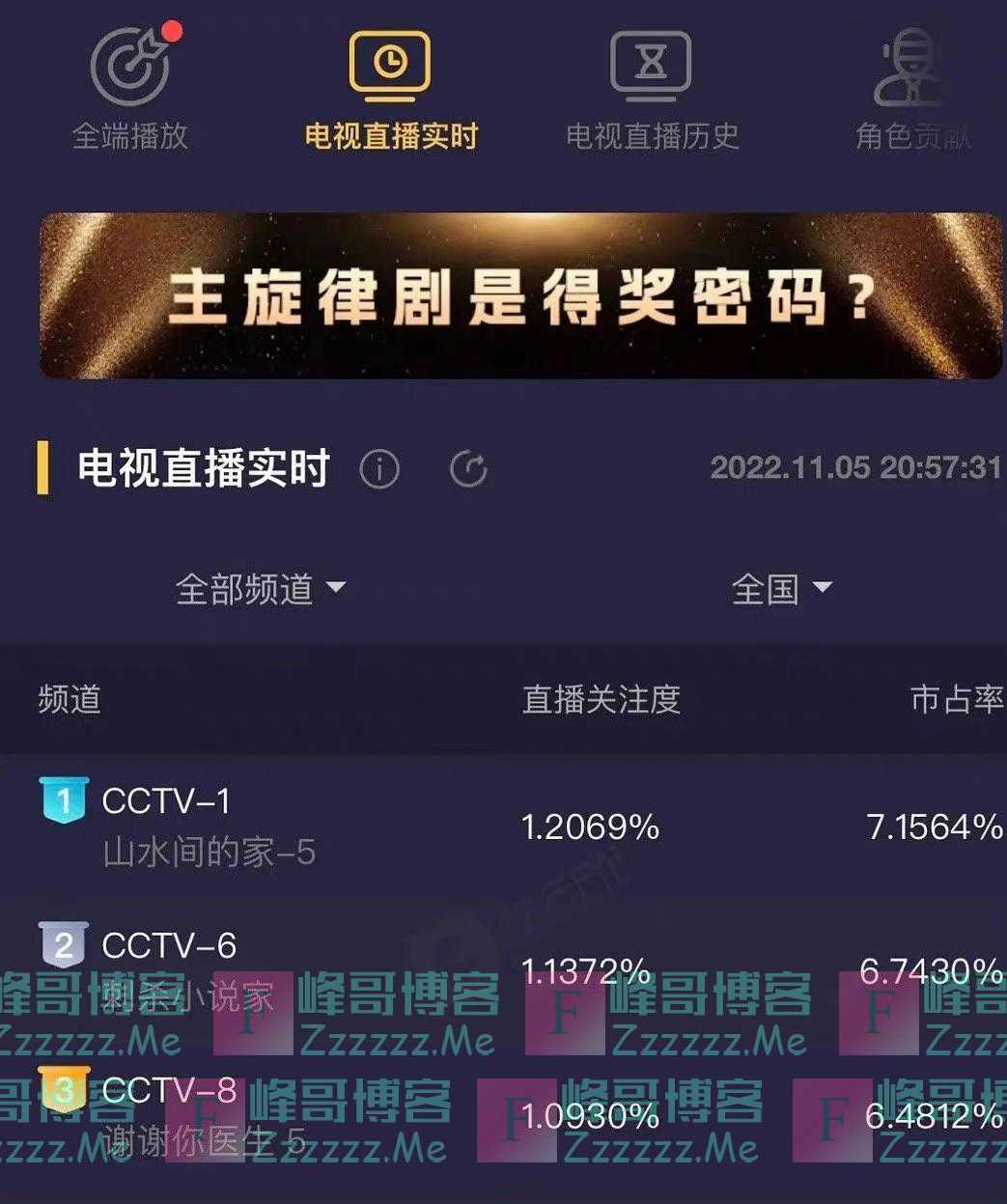
Task: Switch to the 角色贡献 tab
Action: click(x=912, y=92)
